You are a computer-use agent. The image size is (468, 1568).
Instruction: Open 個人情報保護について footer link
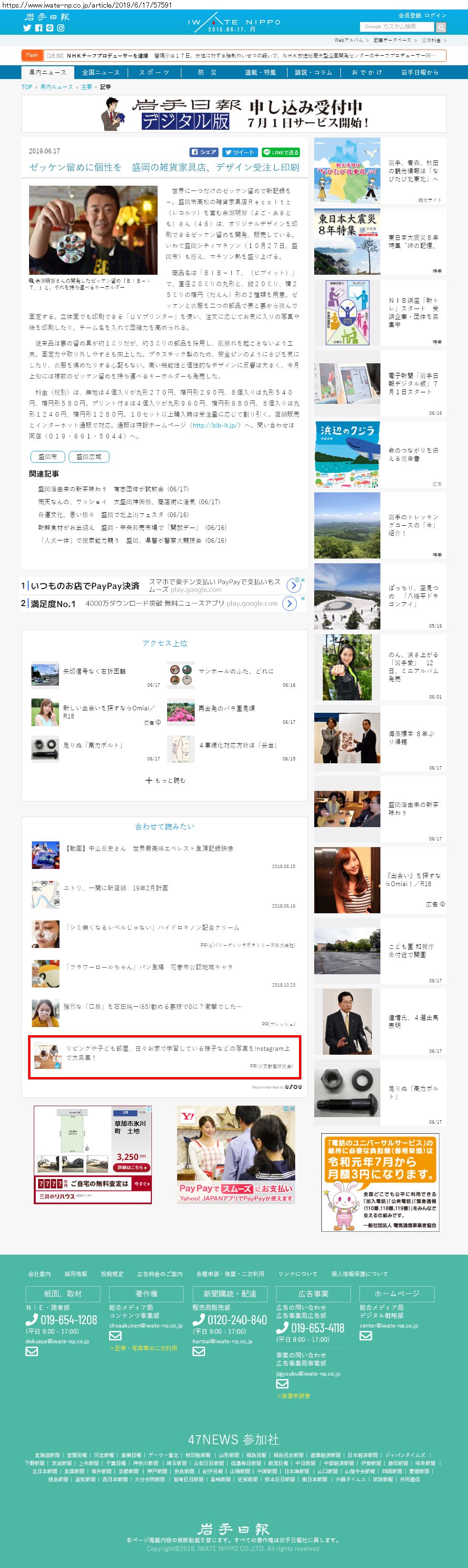point(359,1274)
